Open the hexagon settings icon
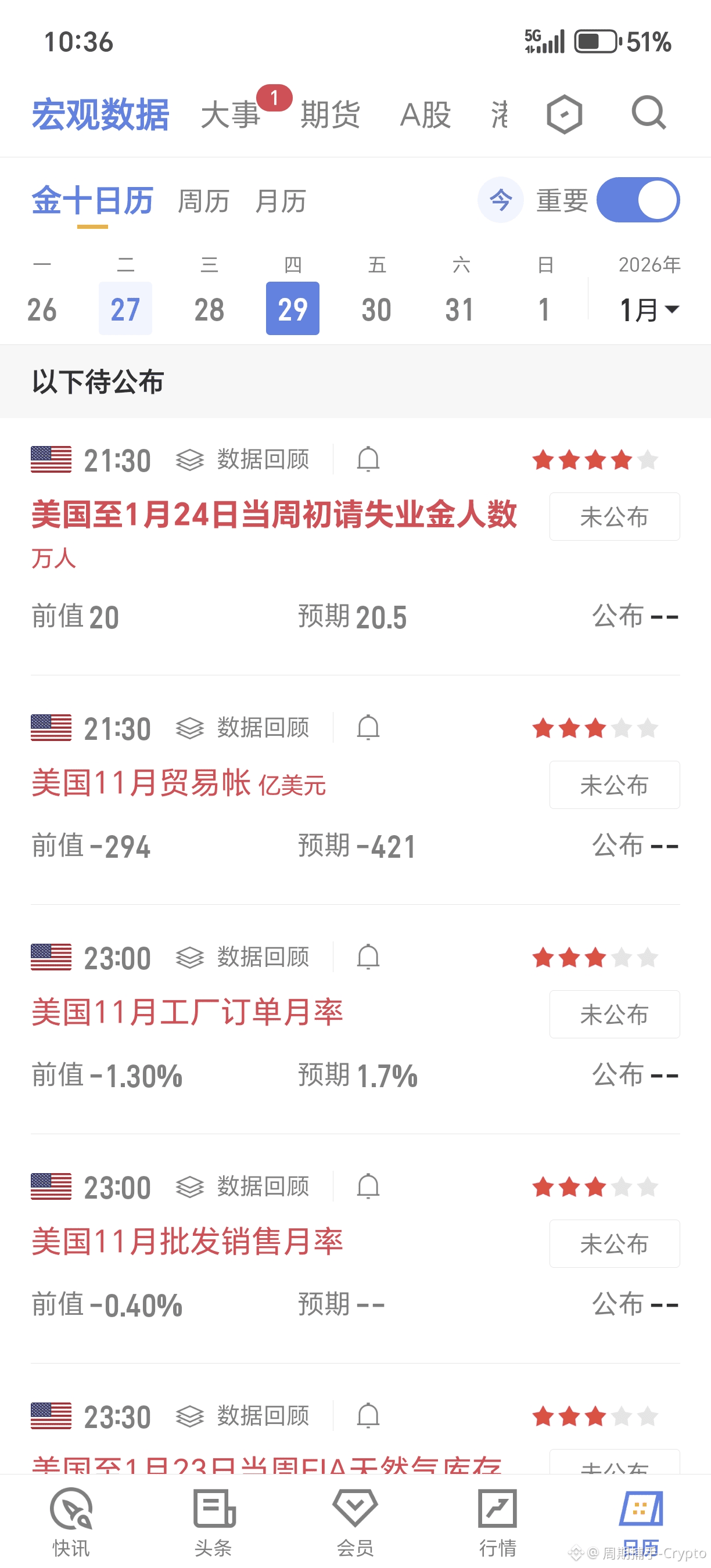The image size is (711, 1568). click(x=564, y=114)
